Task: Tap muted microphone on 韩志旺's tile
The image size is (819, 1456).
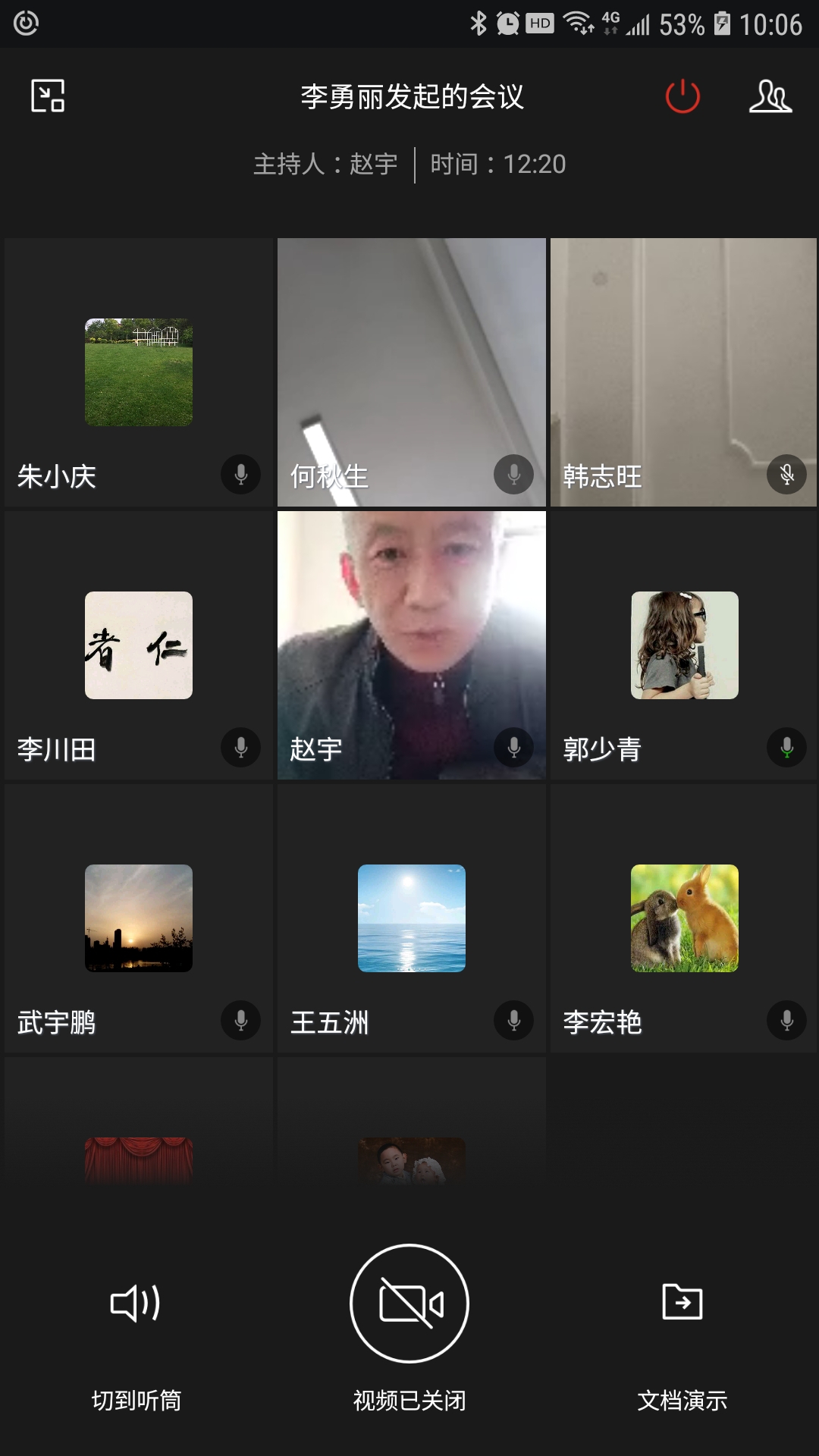Action: [x=787, y=475]
